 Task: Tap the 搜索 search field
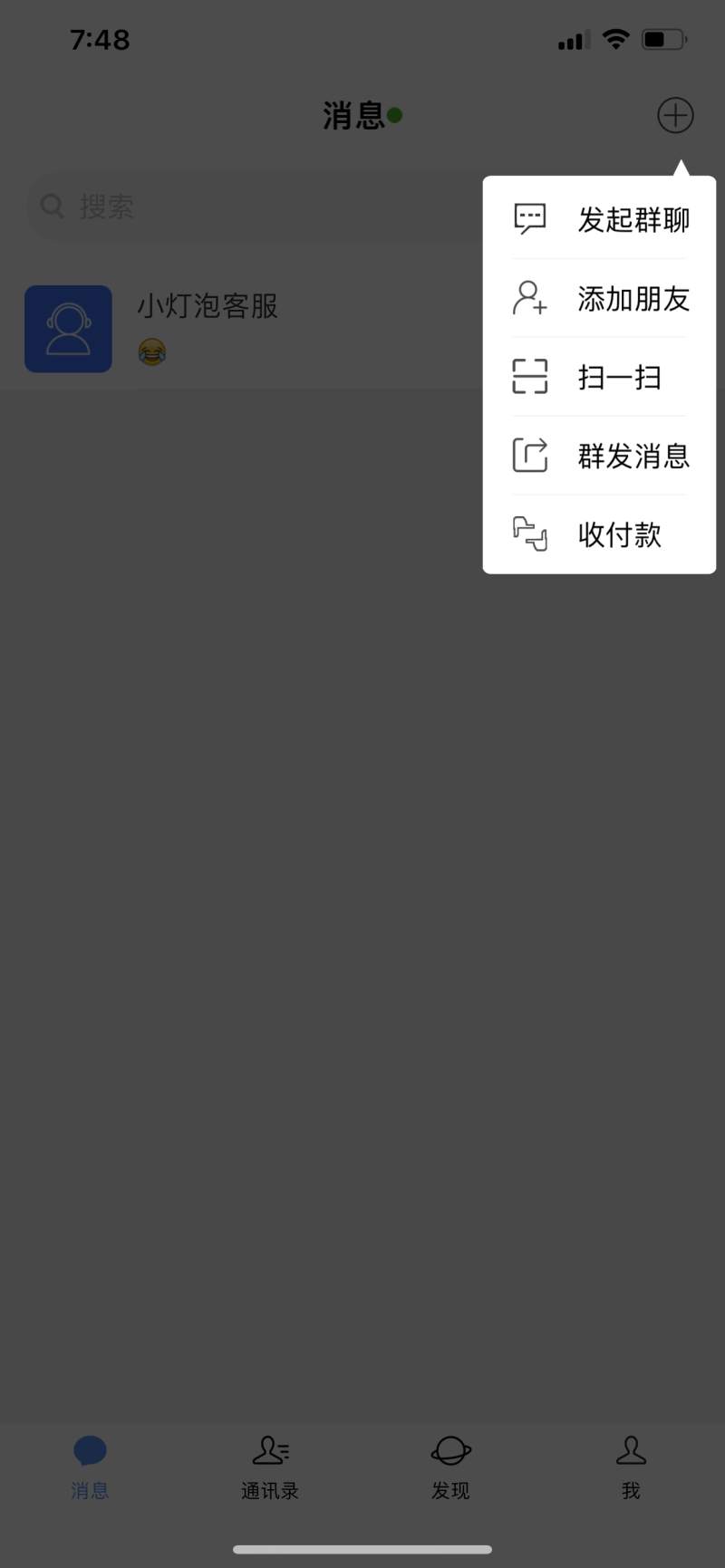click(x=254, y=207)
